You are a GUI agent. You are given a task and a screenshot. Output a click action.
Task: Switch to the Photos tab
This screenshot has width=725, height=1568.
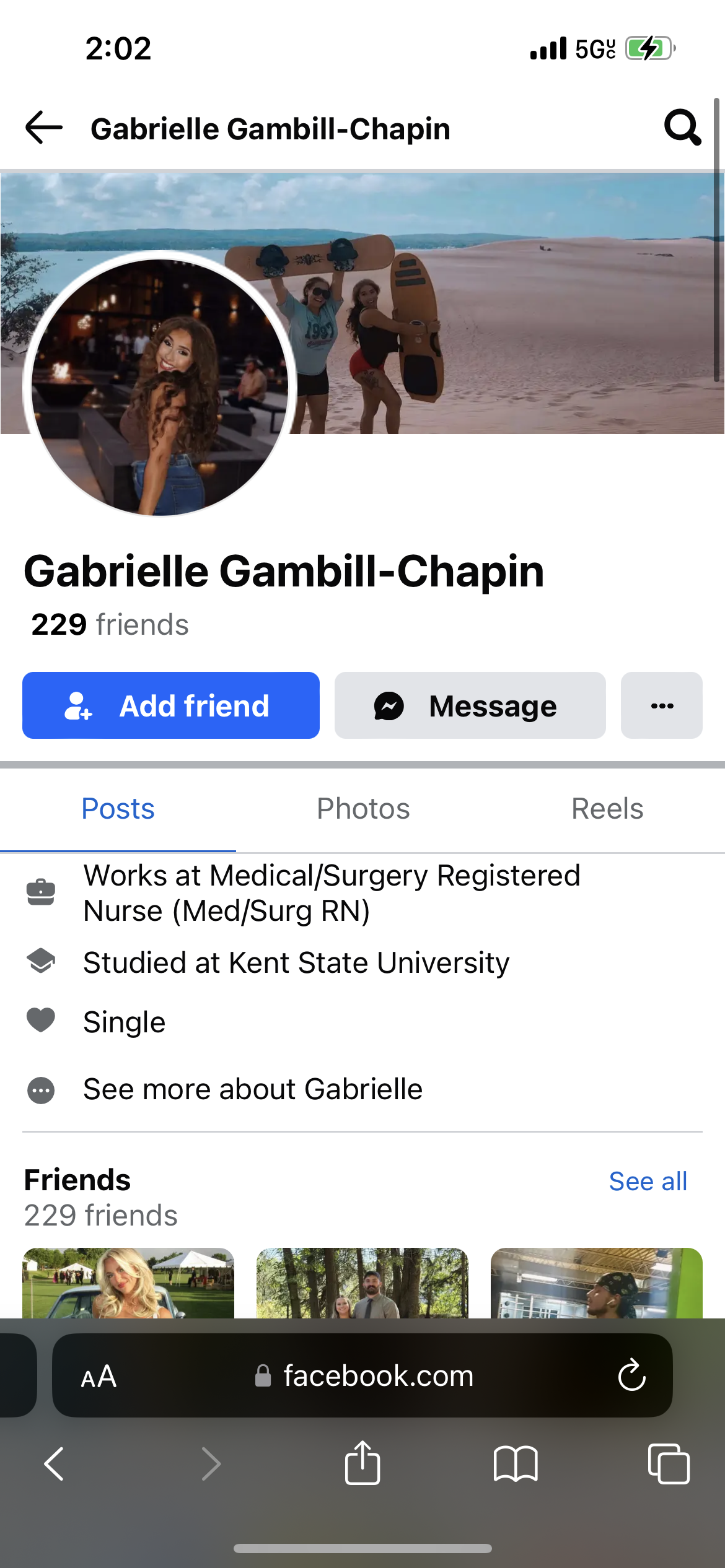coord(363,809)
